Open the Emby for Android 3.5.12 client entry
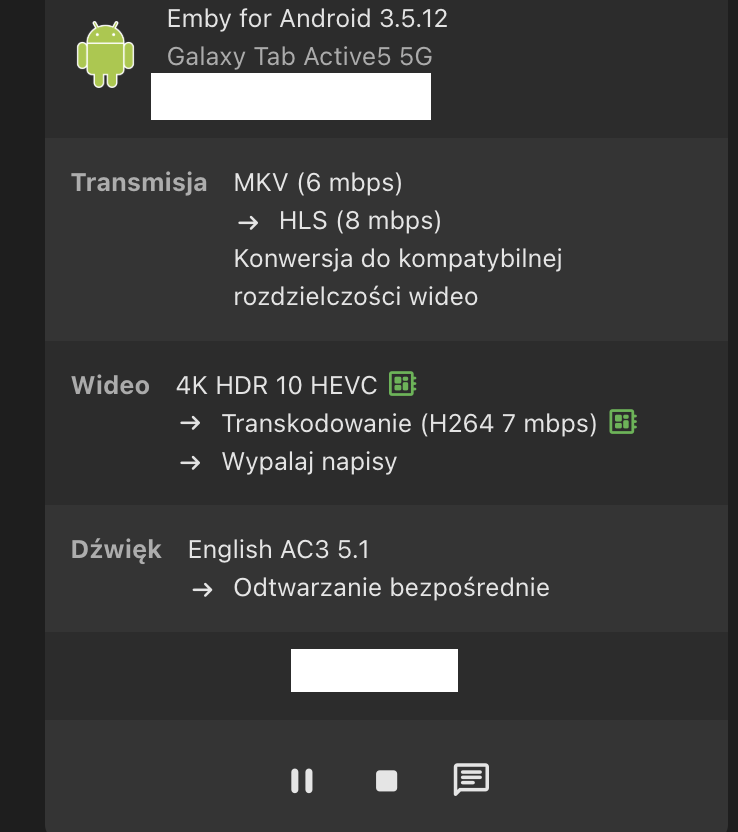Screen dimensions: 738x832 click(307, 18)
